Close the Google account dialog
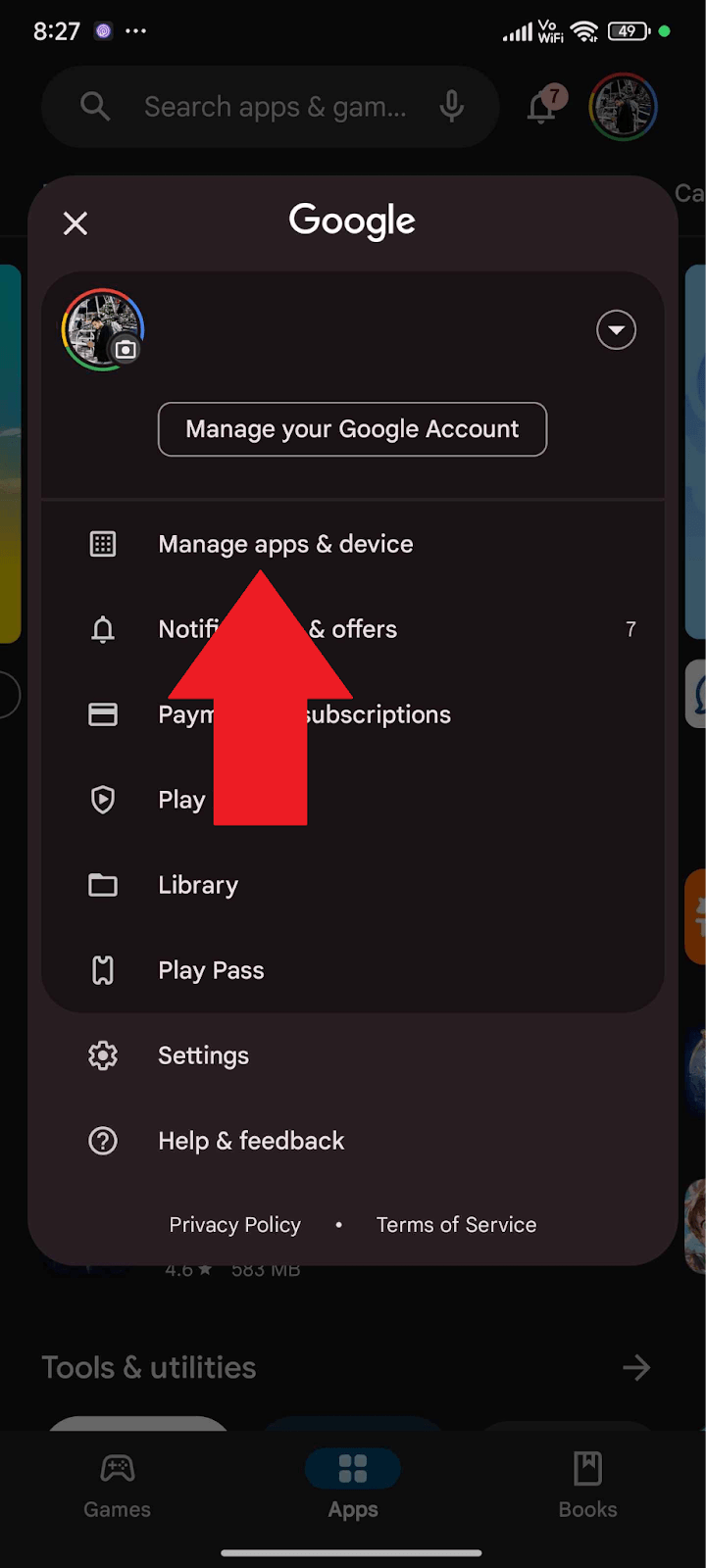 click(76, 223)
